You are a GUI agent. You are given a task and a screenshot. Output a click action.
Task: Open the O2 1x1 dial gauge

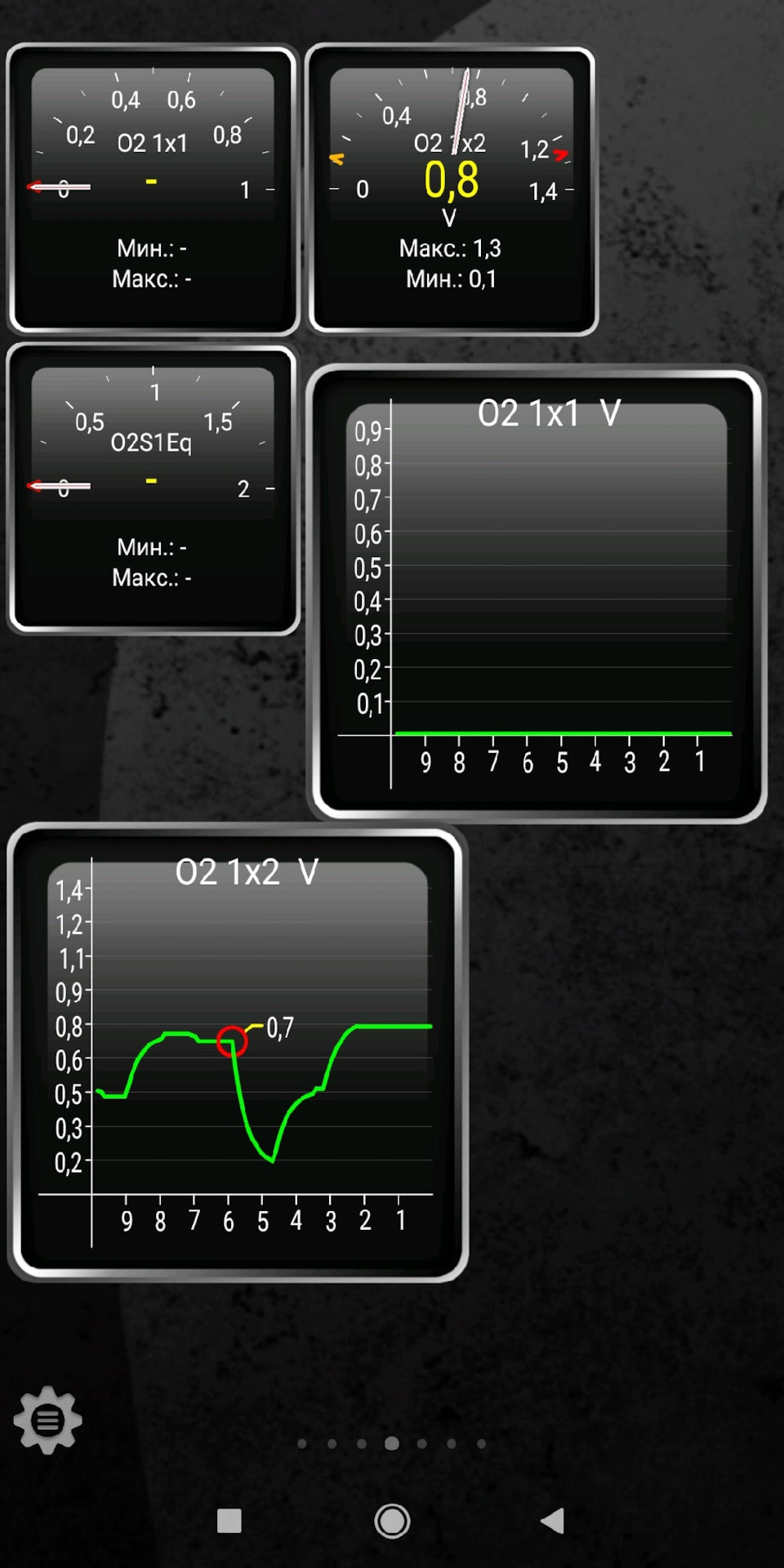pyautogui.click(x=153, y=189)
